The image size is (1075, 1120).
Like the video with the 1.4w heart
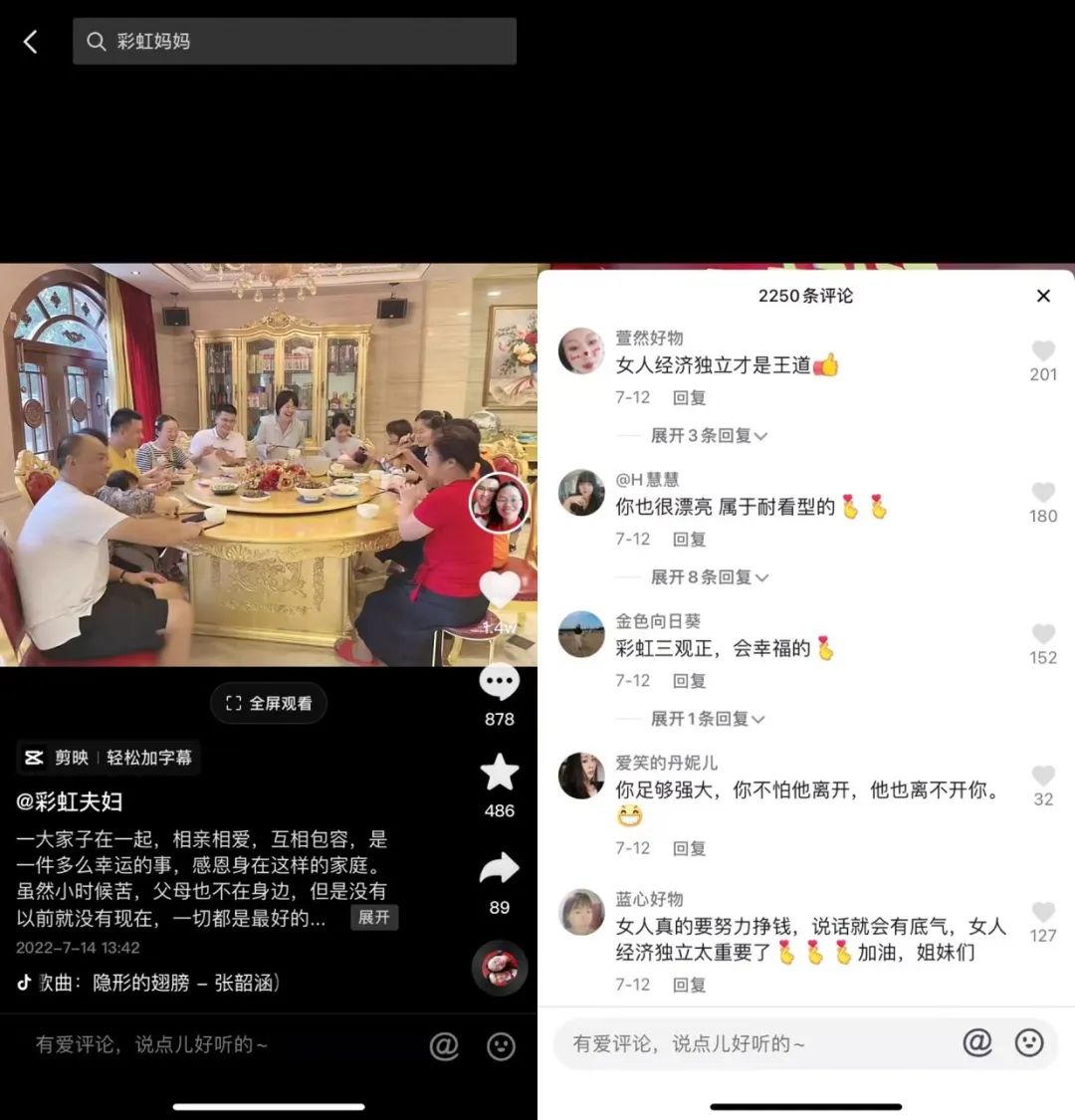500,591
